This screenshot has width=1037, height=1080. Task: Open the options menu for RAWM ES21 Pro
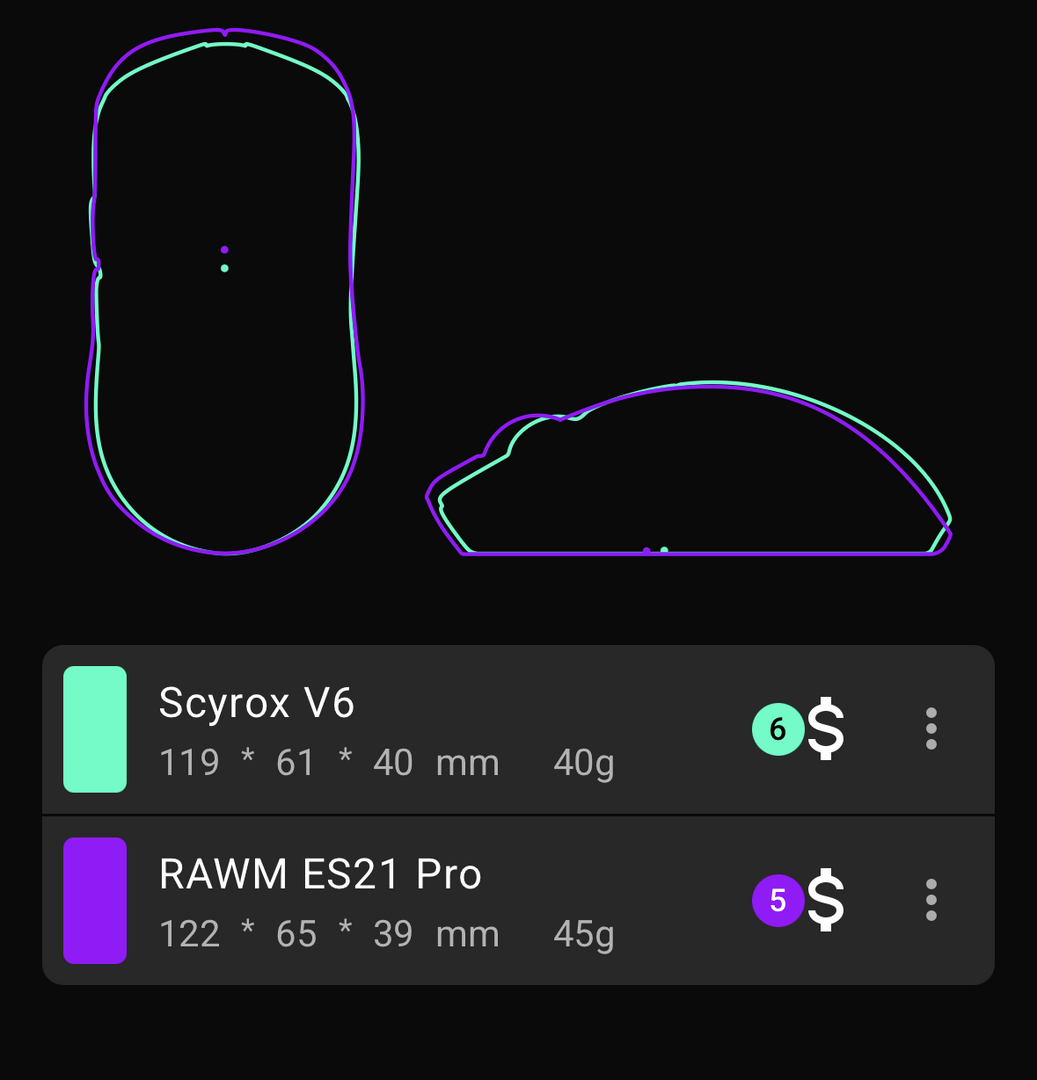point(931,901)
